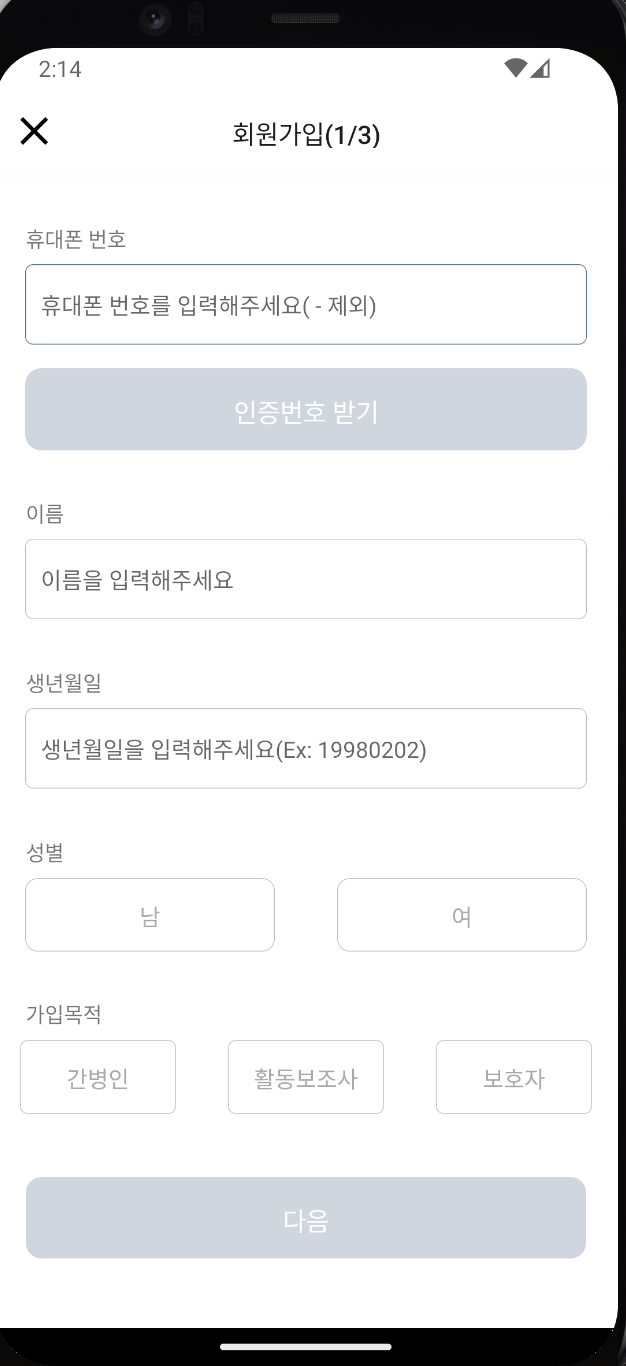Select 활동보조사 as sign-up purpose

306,1077
